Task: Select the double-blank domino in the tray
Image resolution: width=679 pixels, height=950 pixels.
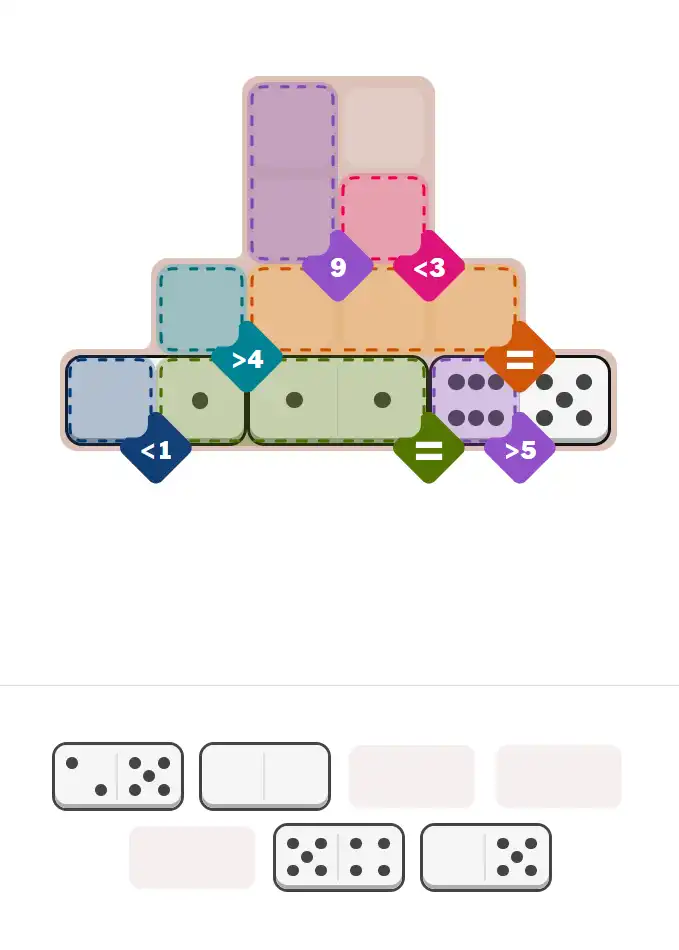Action: 265,776
